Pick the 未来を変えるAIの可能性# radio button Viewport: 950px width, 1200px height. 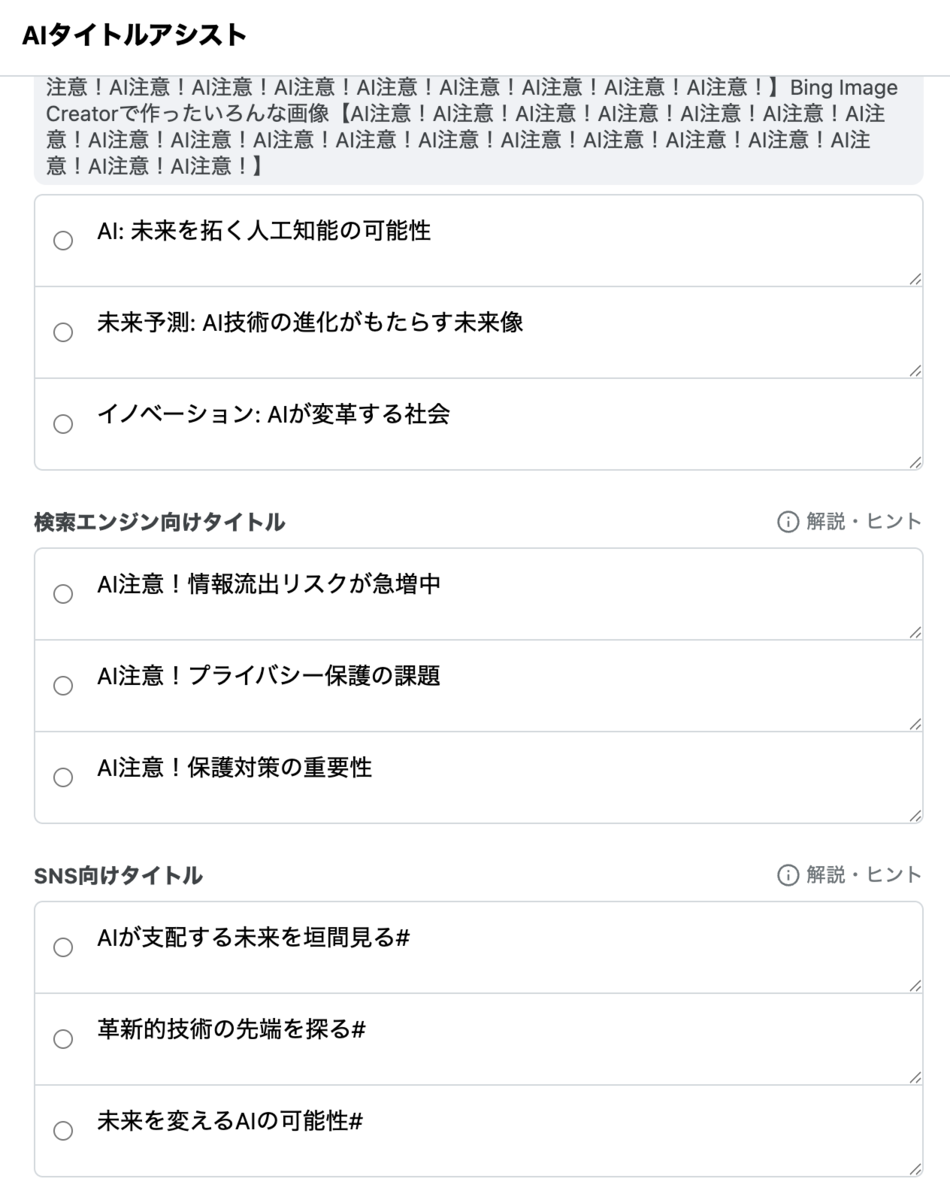(x=63, y=1131)
